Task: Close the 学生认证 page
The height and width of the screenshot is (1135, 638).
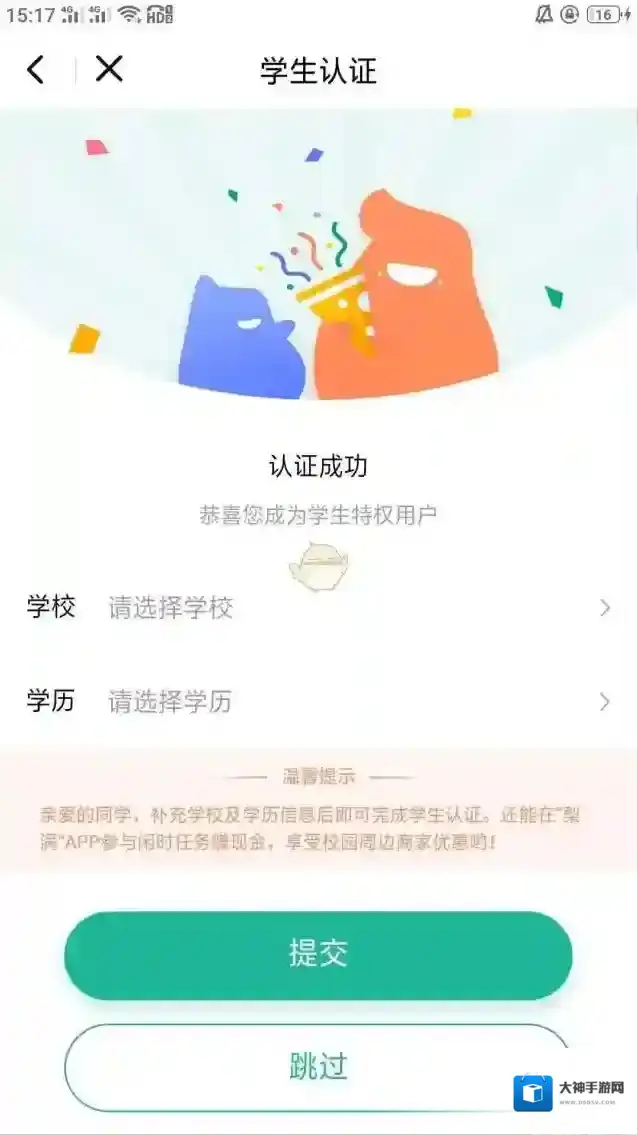Action: tap(108, 69)
